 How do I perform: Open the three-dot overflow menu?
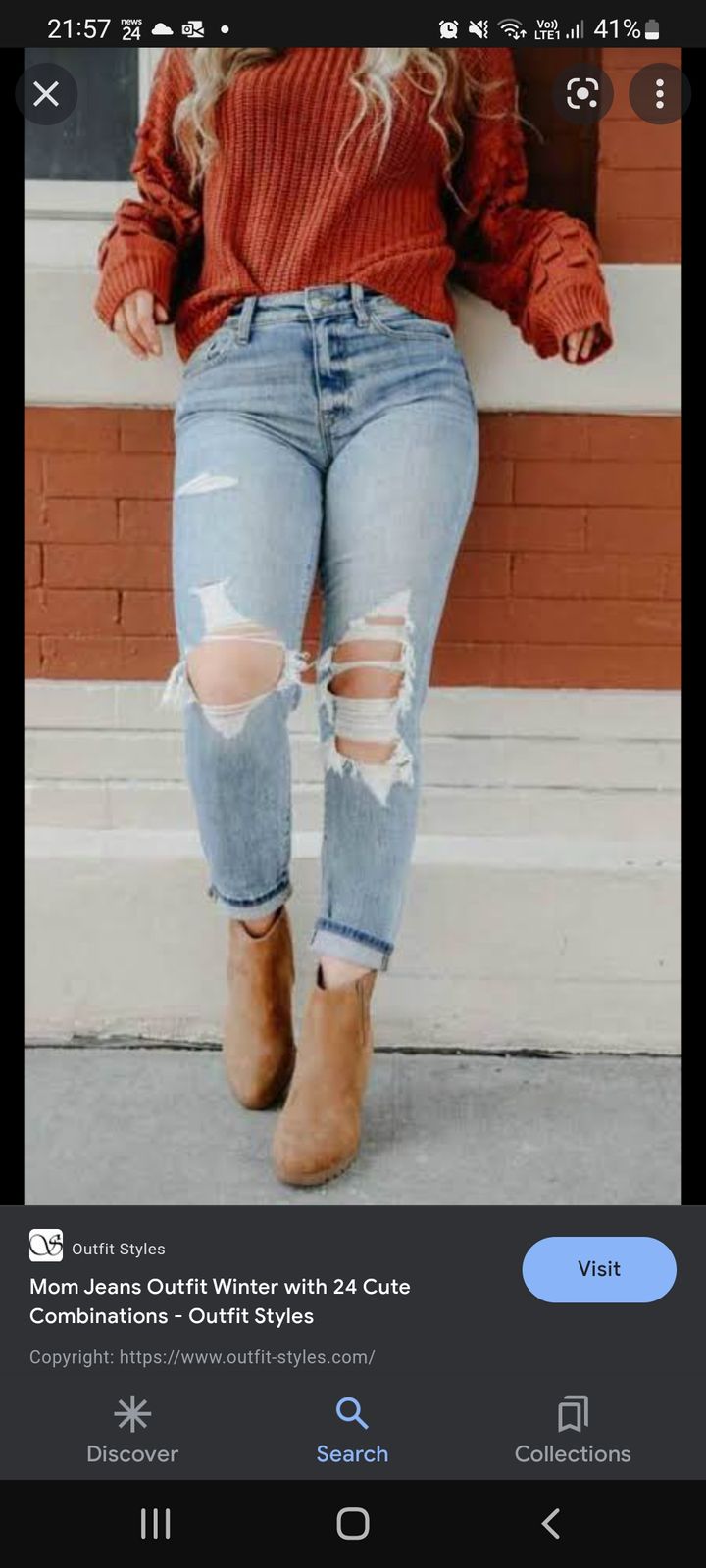tap(660, 94)
